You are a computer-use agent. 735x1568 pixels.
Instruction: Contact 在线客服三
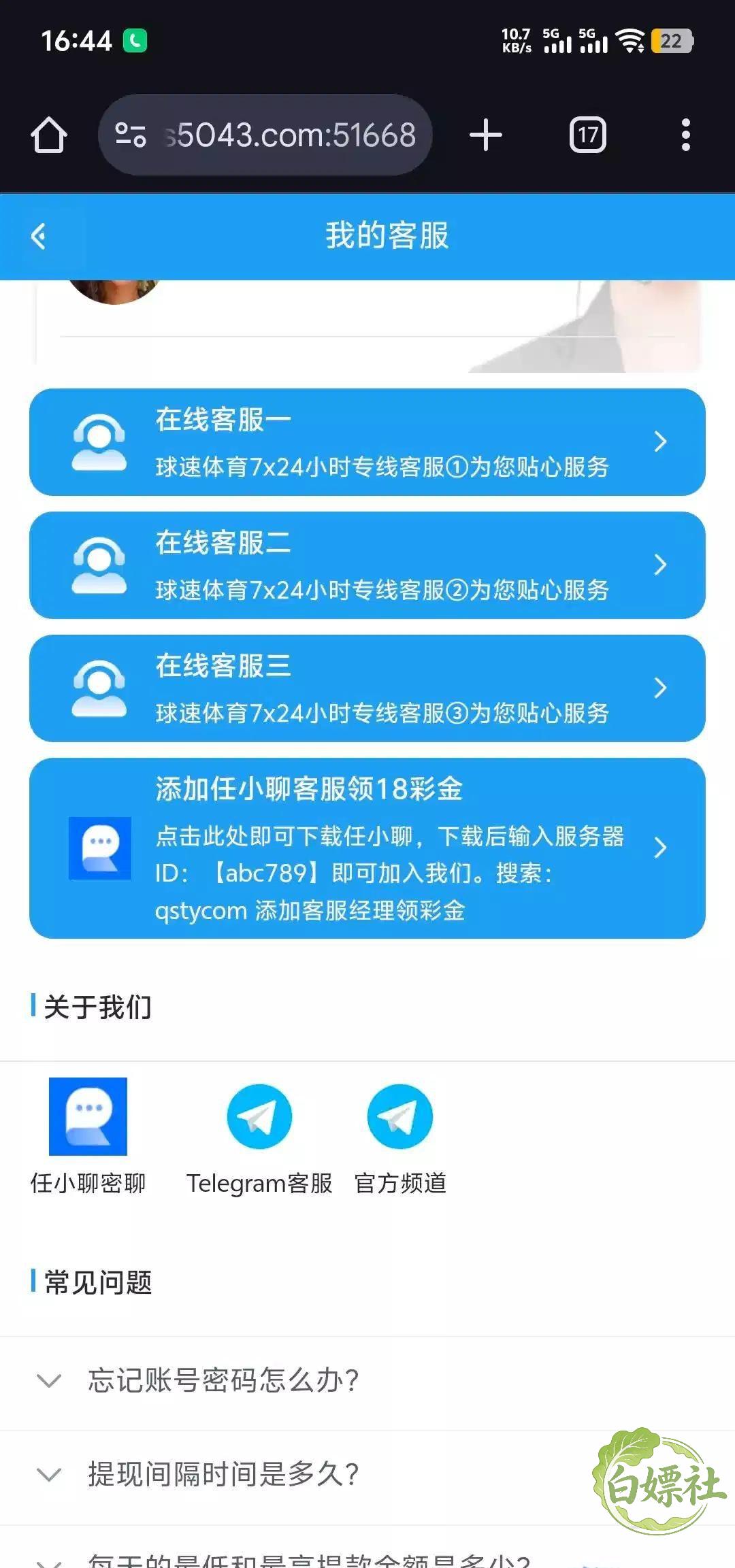(x=367, y=688)
